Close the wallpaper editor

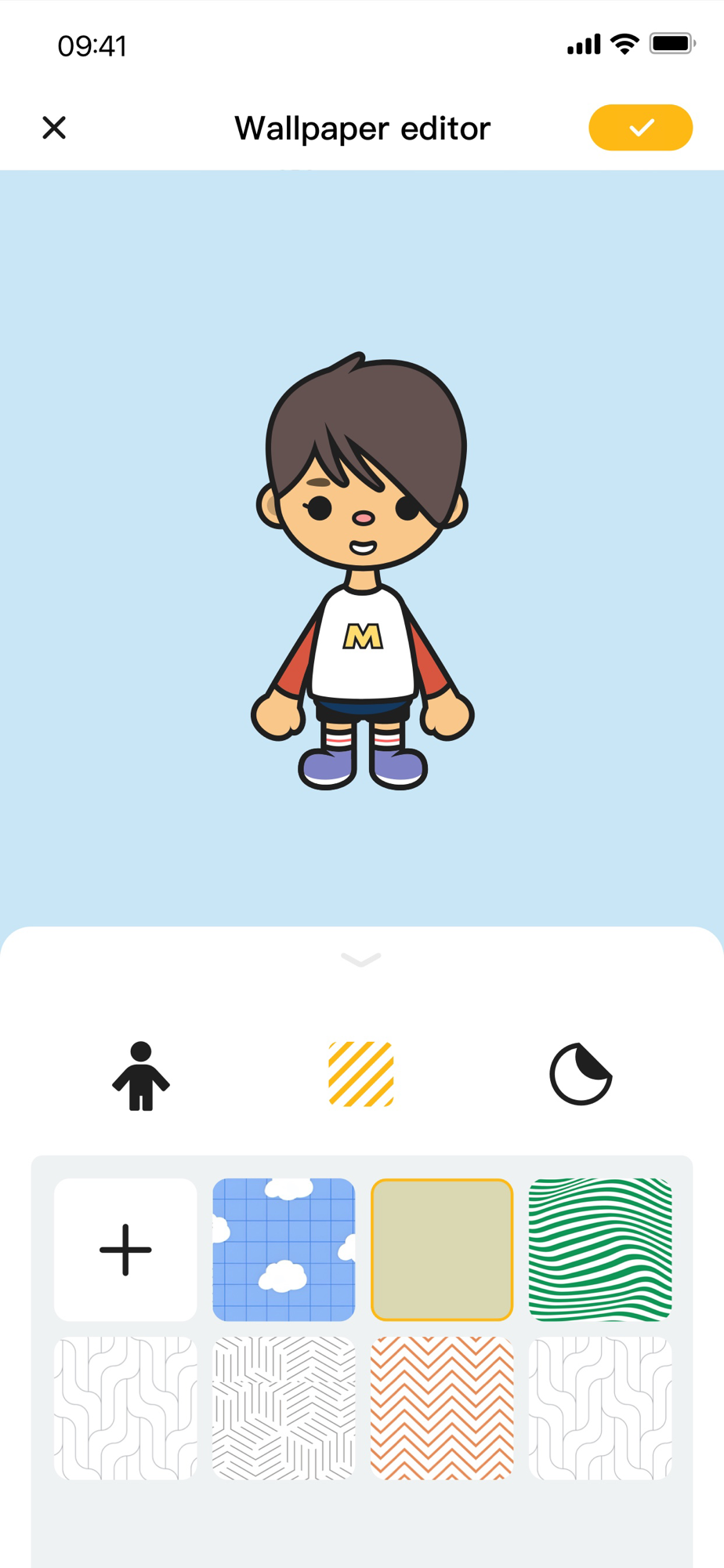[54, 127]
